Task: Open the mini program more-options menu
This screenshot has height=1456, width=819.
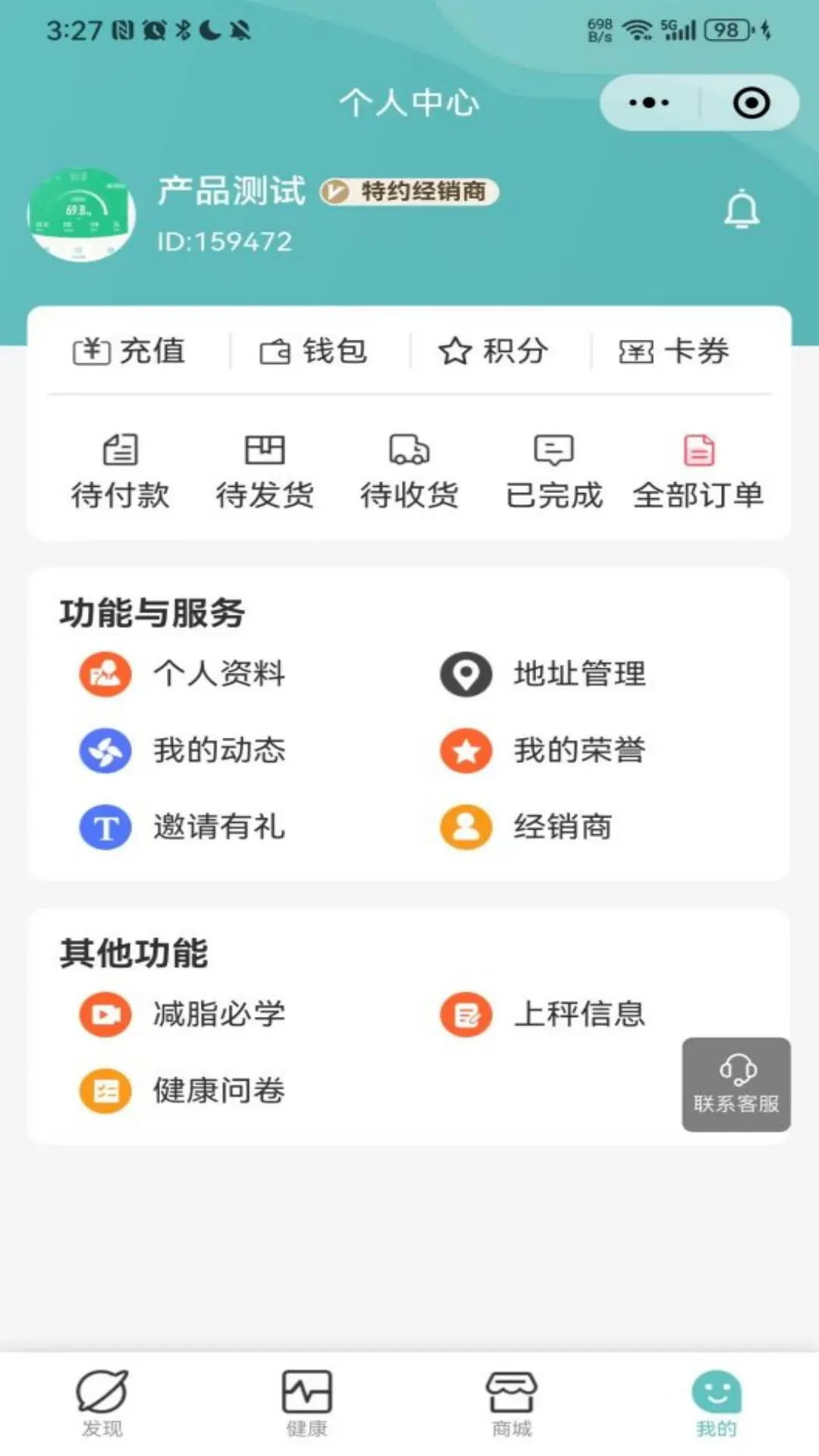Action: tap(649, 102)
